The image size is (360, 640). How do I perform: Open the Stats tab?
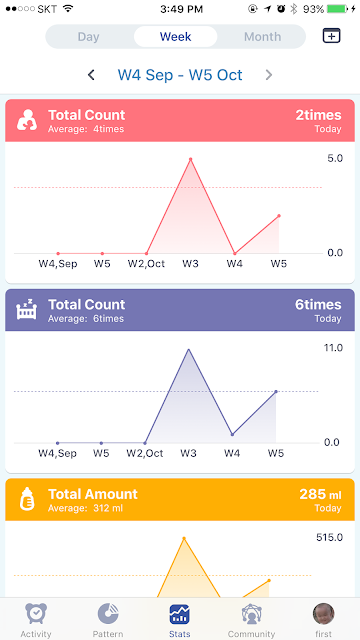point(180,620)
